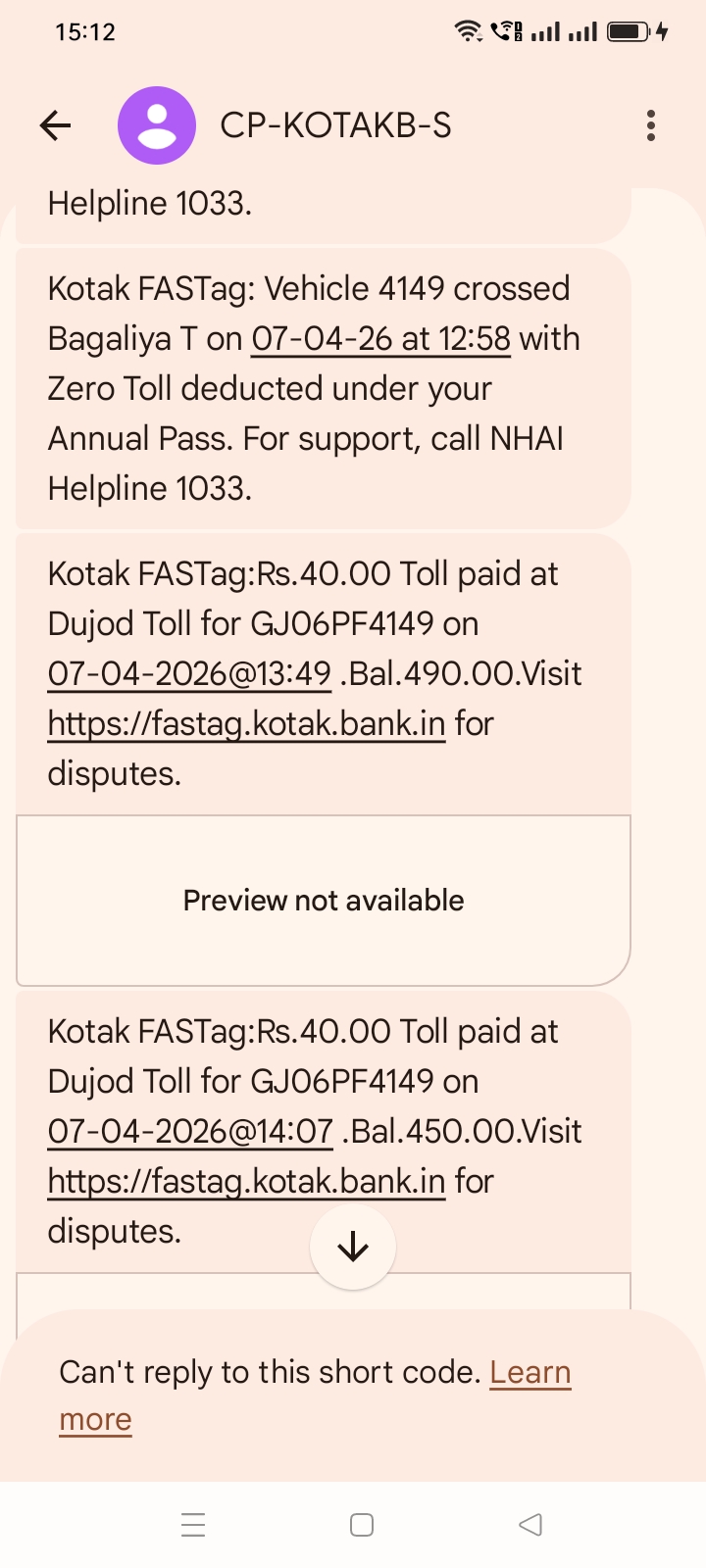Viewport: 706px width, 1568px height.
Task: Go back to the conversations list
Action: (x=56, y=125)
